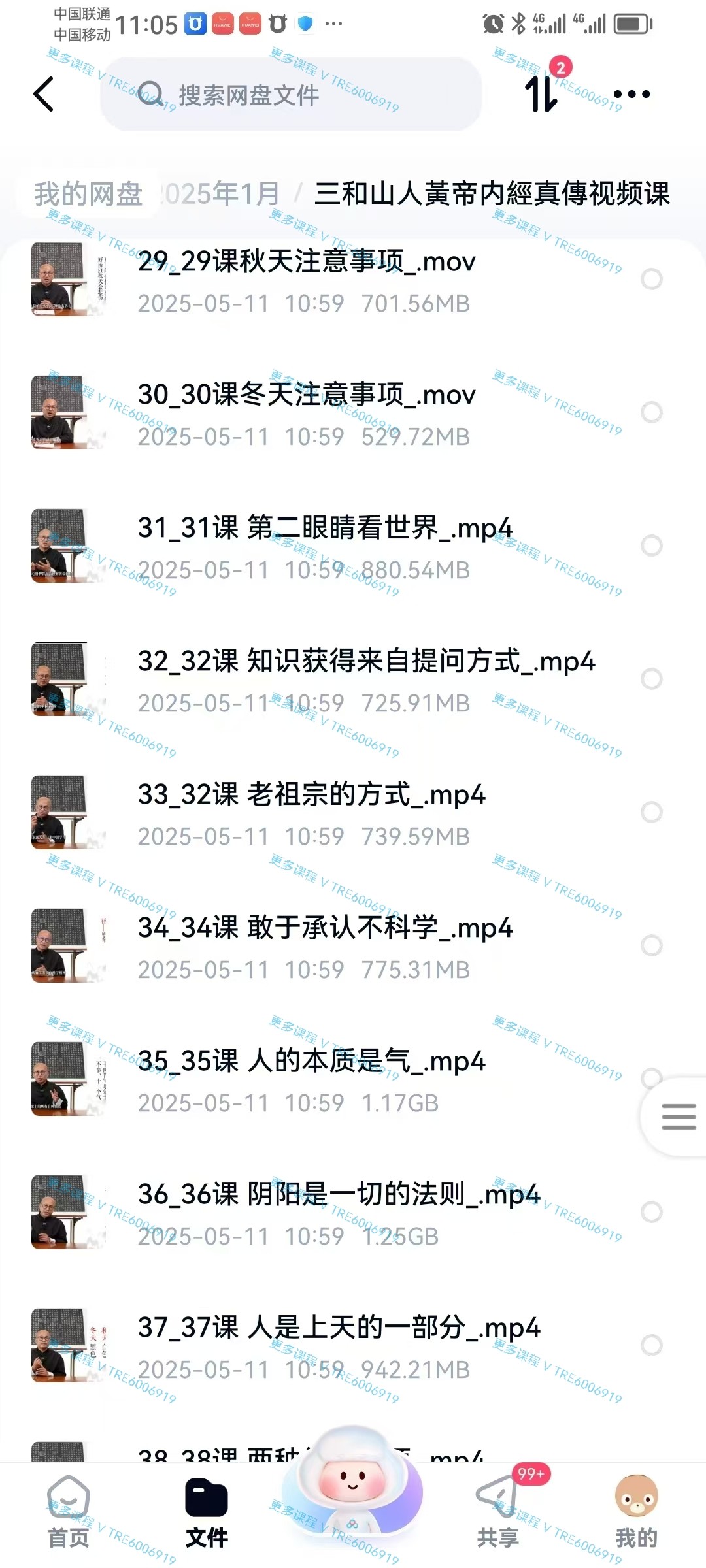Image resolution: width=706 pixels, height=1568 pixels.
Task: Tap the floating three-line menu handle
Action: [x=679, y=1117]
